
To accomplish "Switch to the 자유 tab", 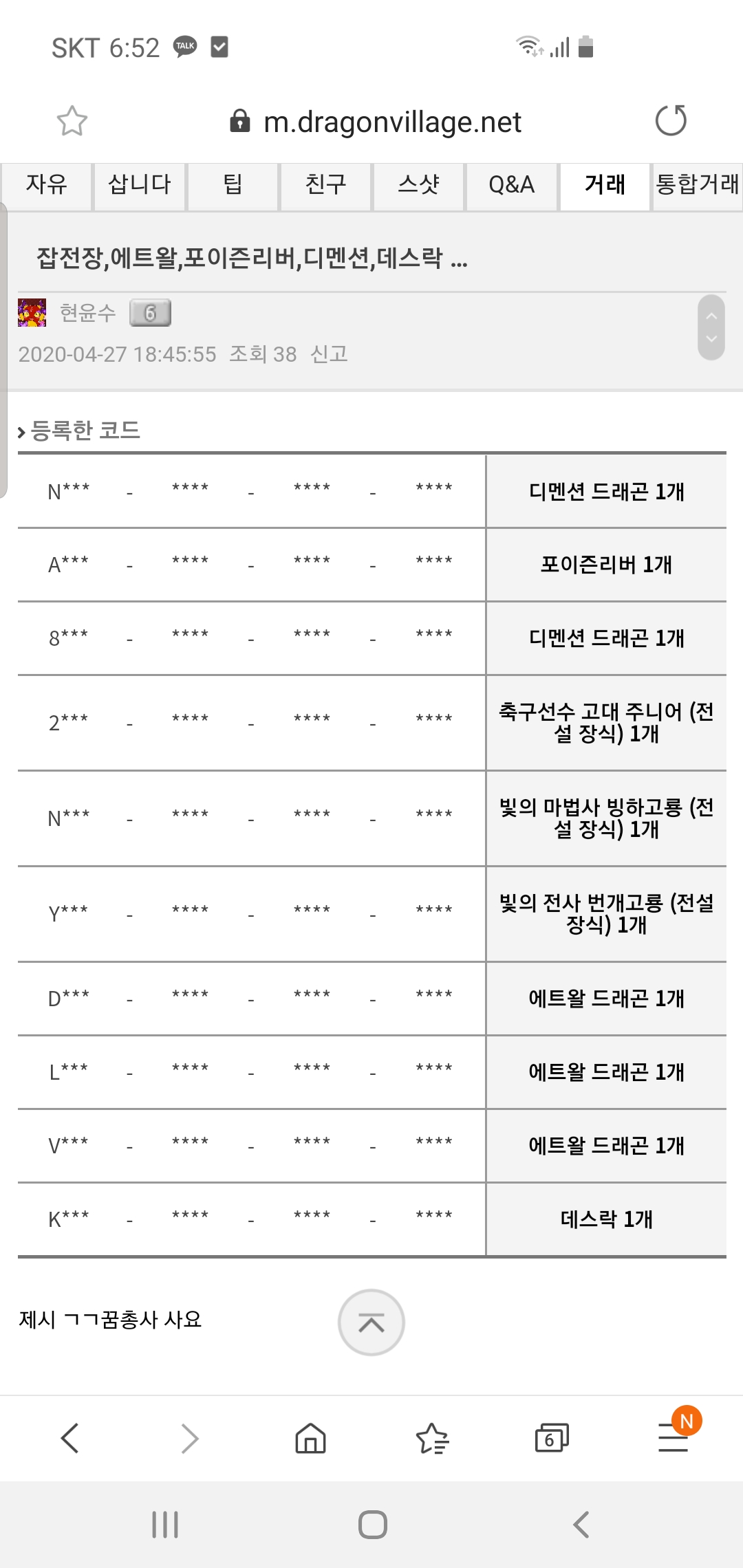I will point(46,185).
